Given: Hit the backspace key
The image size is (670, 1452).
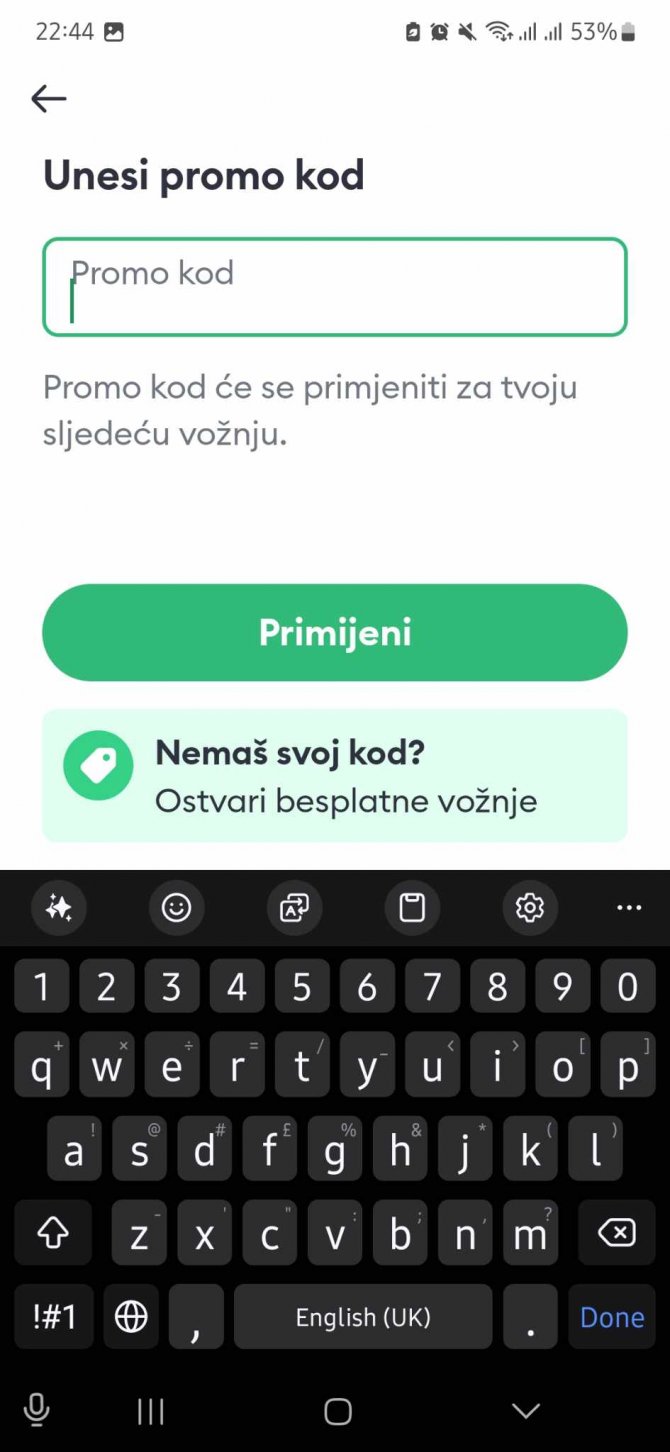Looking at the screenshot, I should [x=616, y=1234].
